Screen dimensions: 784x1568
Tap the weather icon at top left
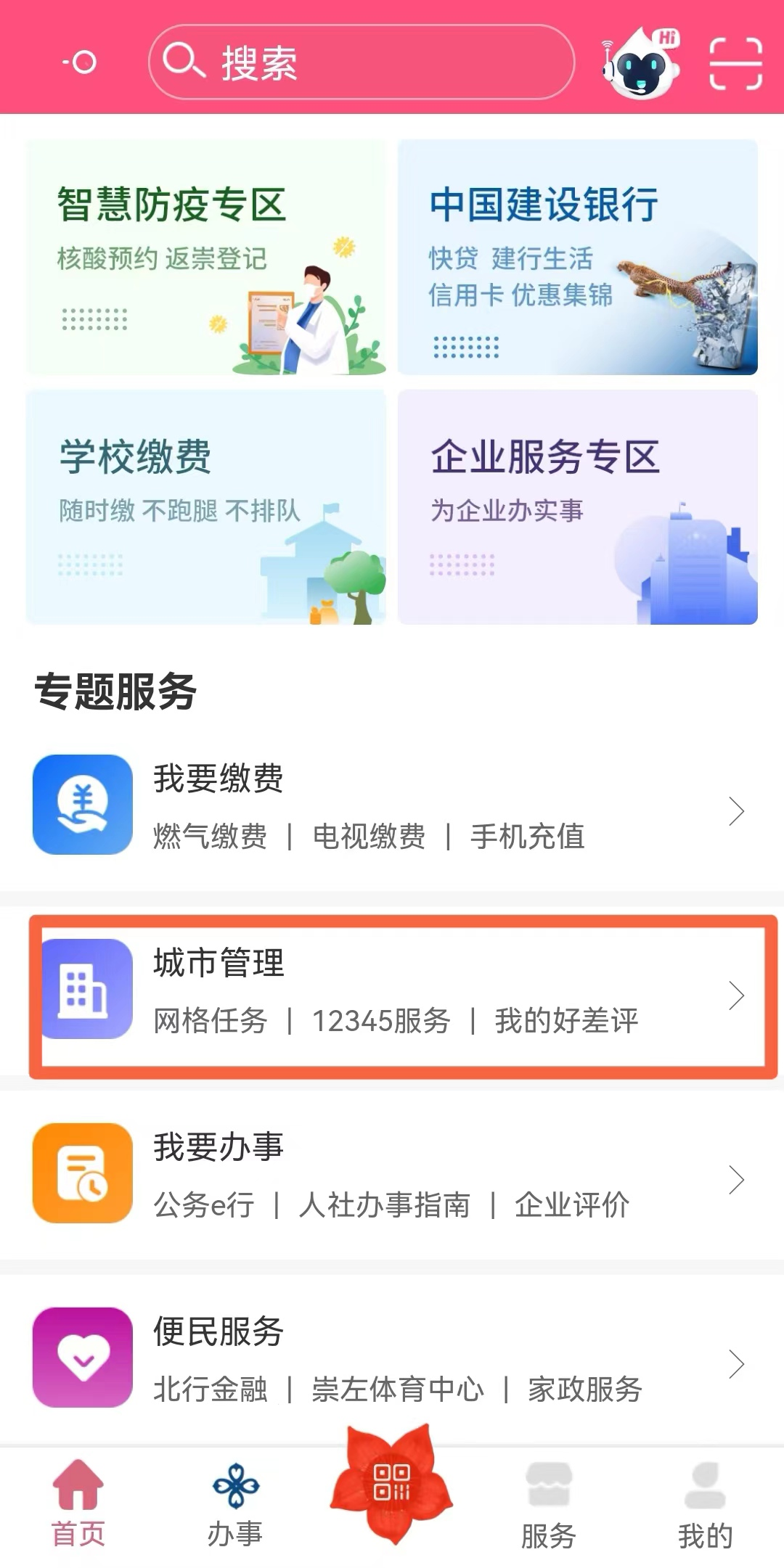80,62
